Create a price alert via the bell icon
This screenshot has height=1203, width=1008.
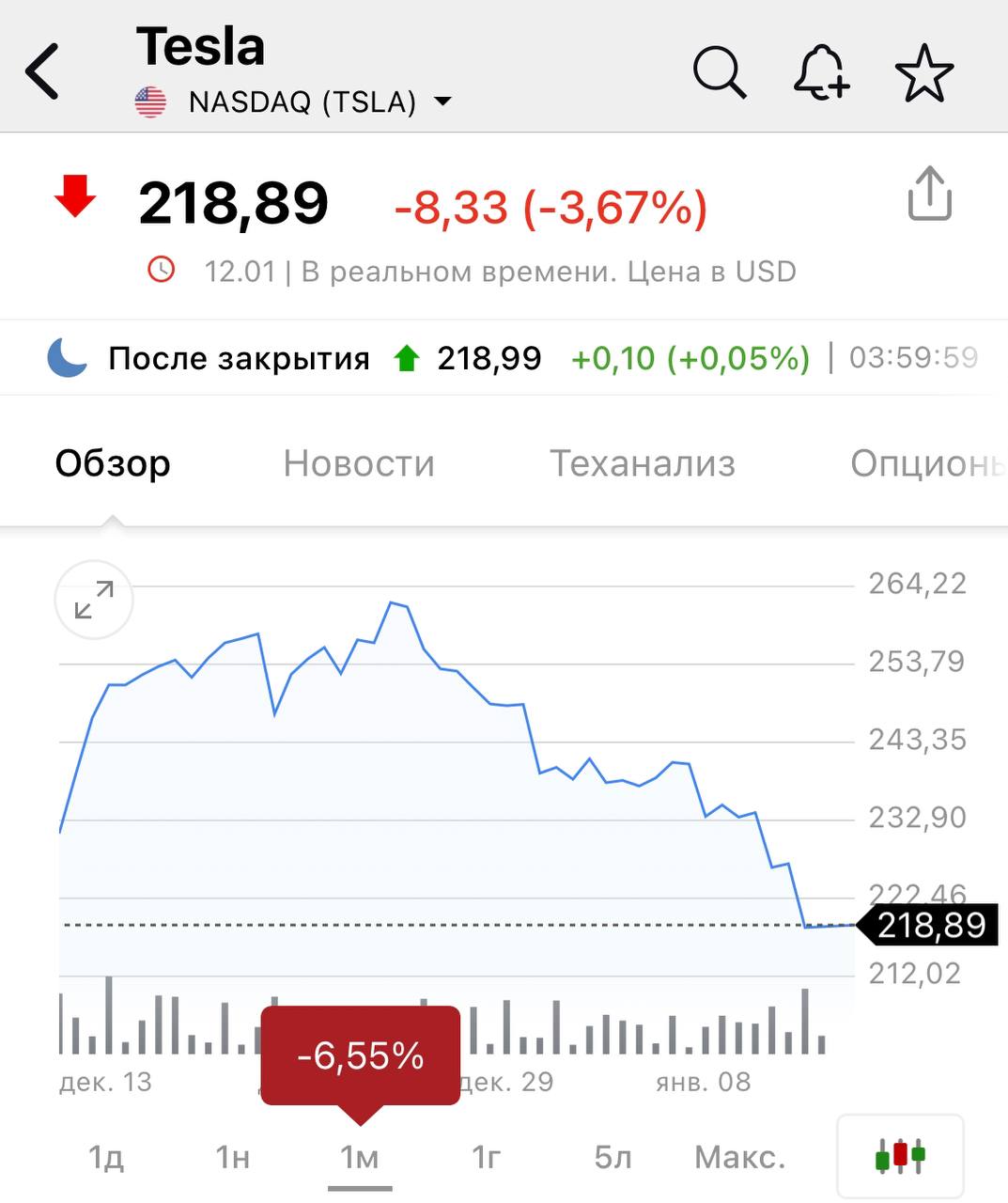pyautogui.click(x=821, y=74)
